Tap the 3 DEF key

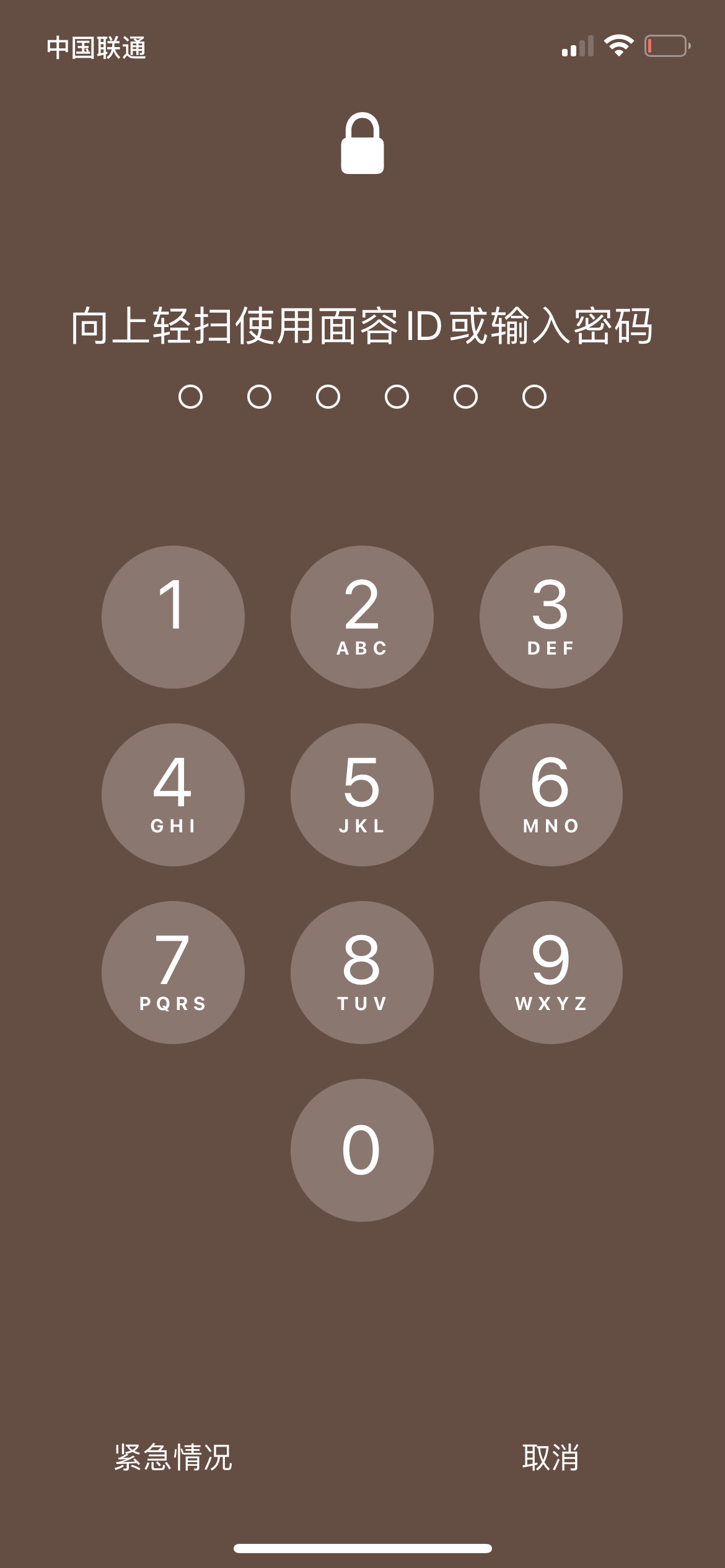551,617
